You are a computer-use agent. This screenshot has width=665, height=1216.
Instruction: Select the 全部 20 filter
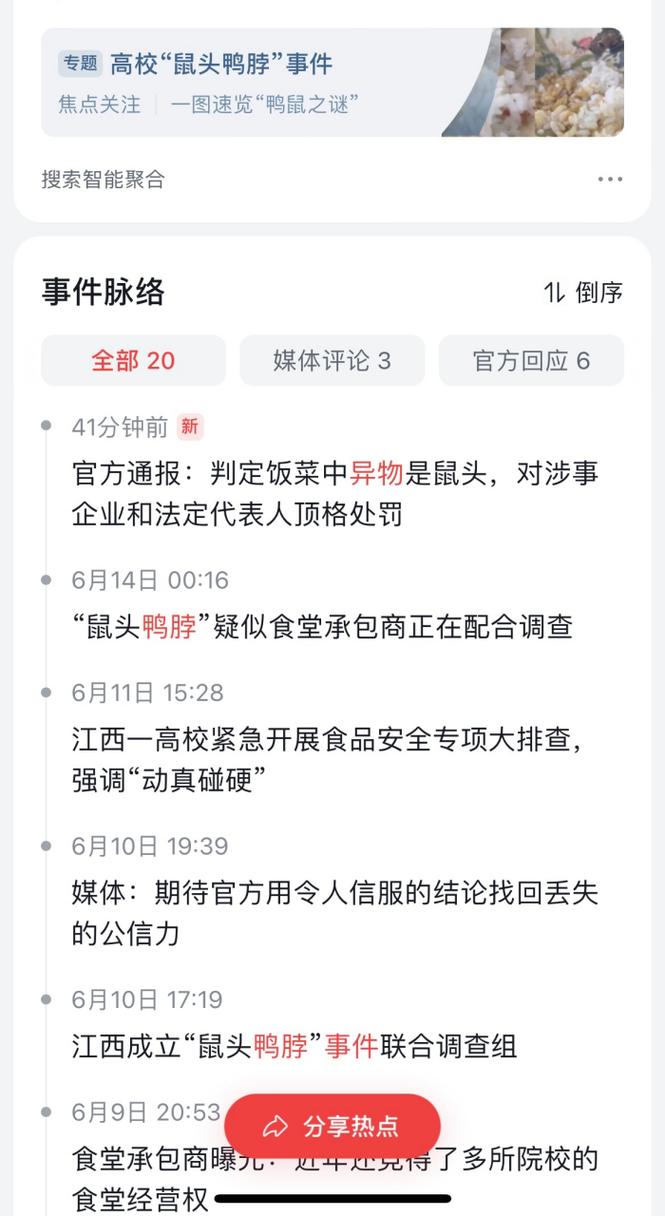pos(133,361)
